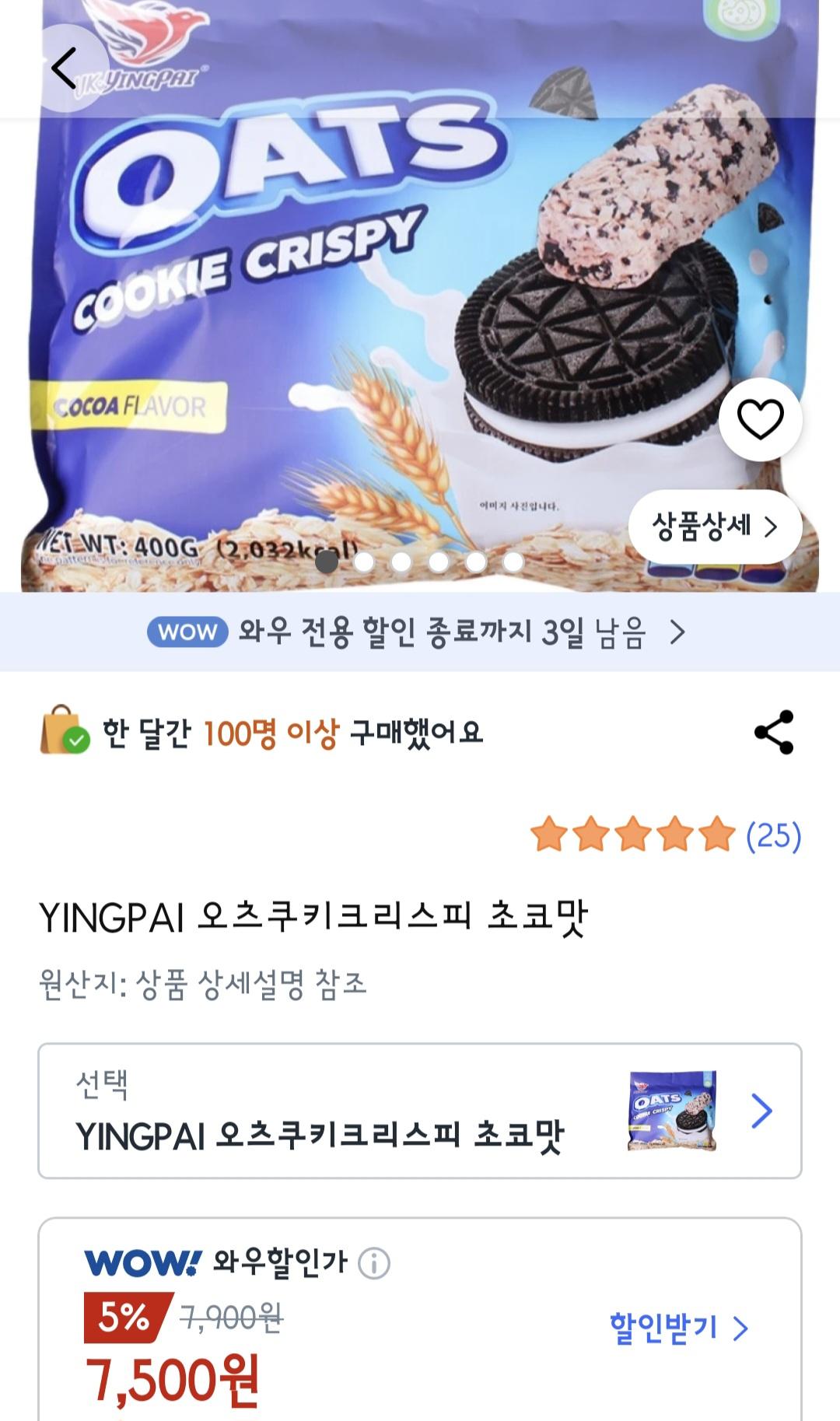Open the 선택 product option selector
Screen dimensions: 840x1421
(420, 1111)
